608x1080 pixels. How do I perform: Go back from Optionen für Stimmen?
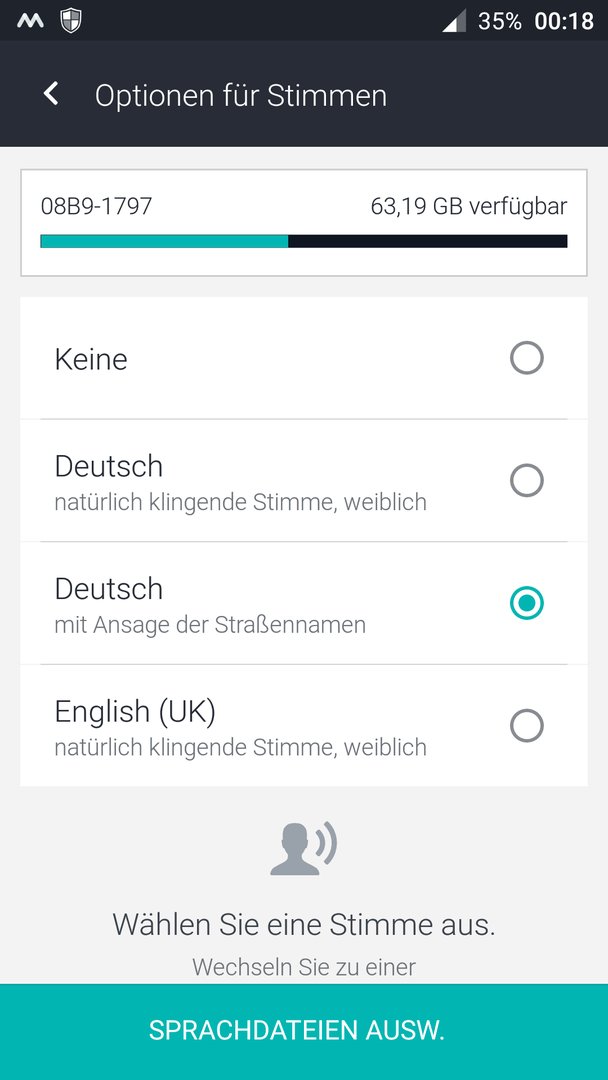point(51,94)
